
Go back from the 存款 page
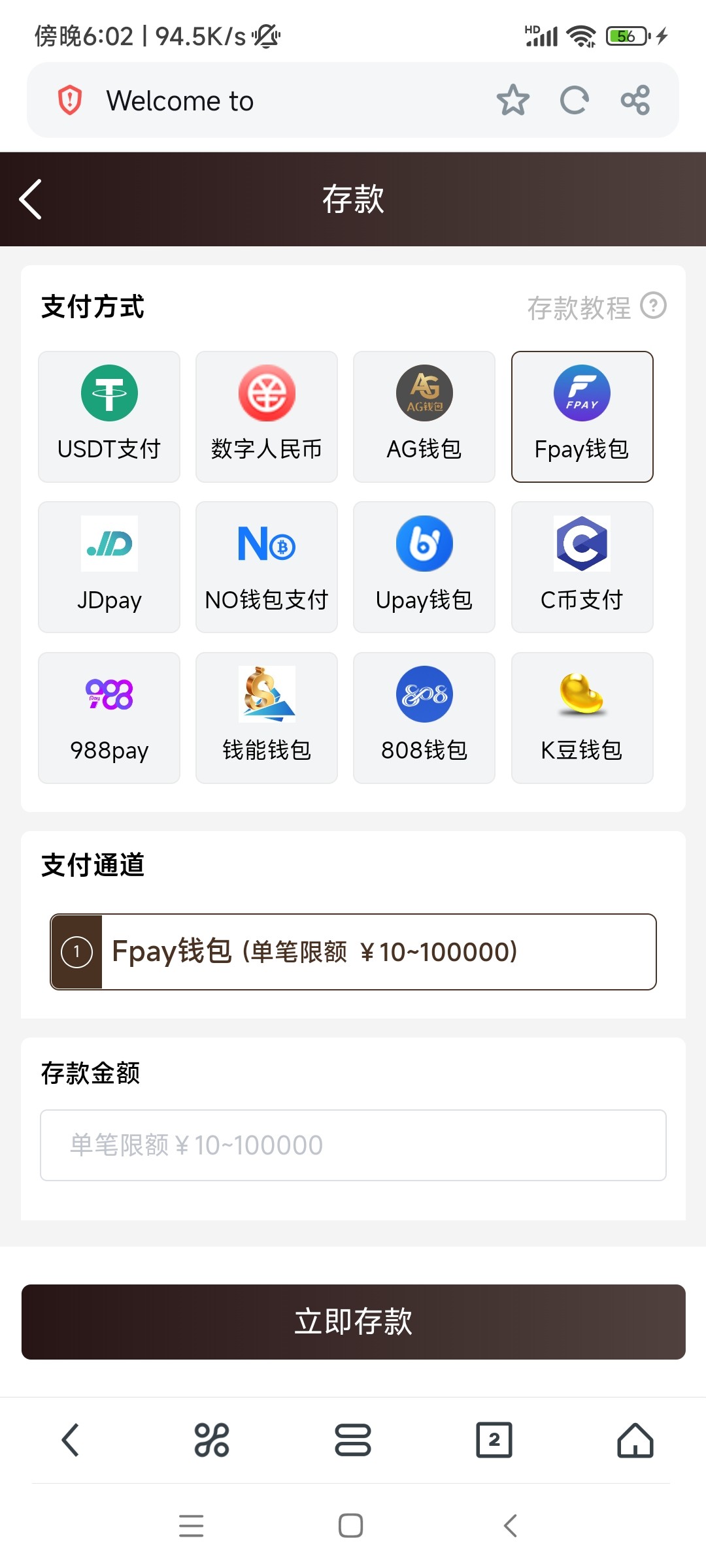pos(31,199)
